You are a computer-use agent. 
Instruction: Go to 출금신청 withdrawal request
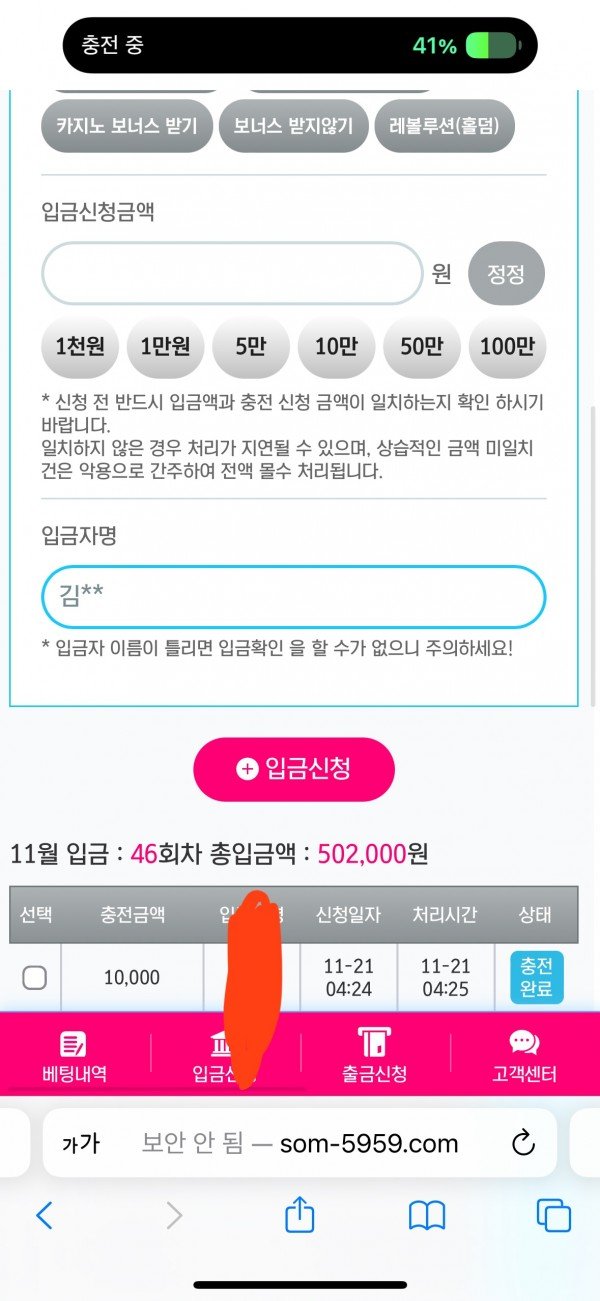pyautogui.click(x=374, y=1058)
